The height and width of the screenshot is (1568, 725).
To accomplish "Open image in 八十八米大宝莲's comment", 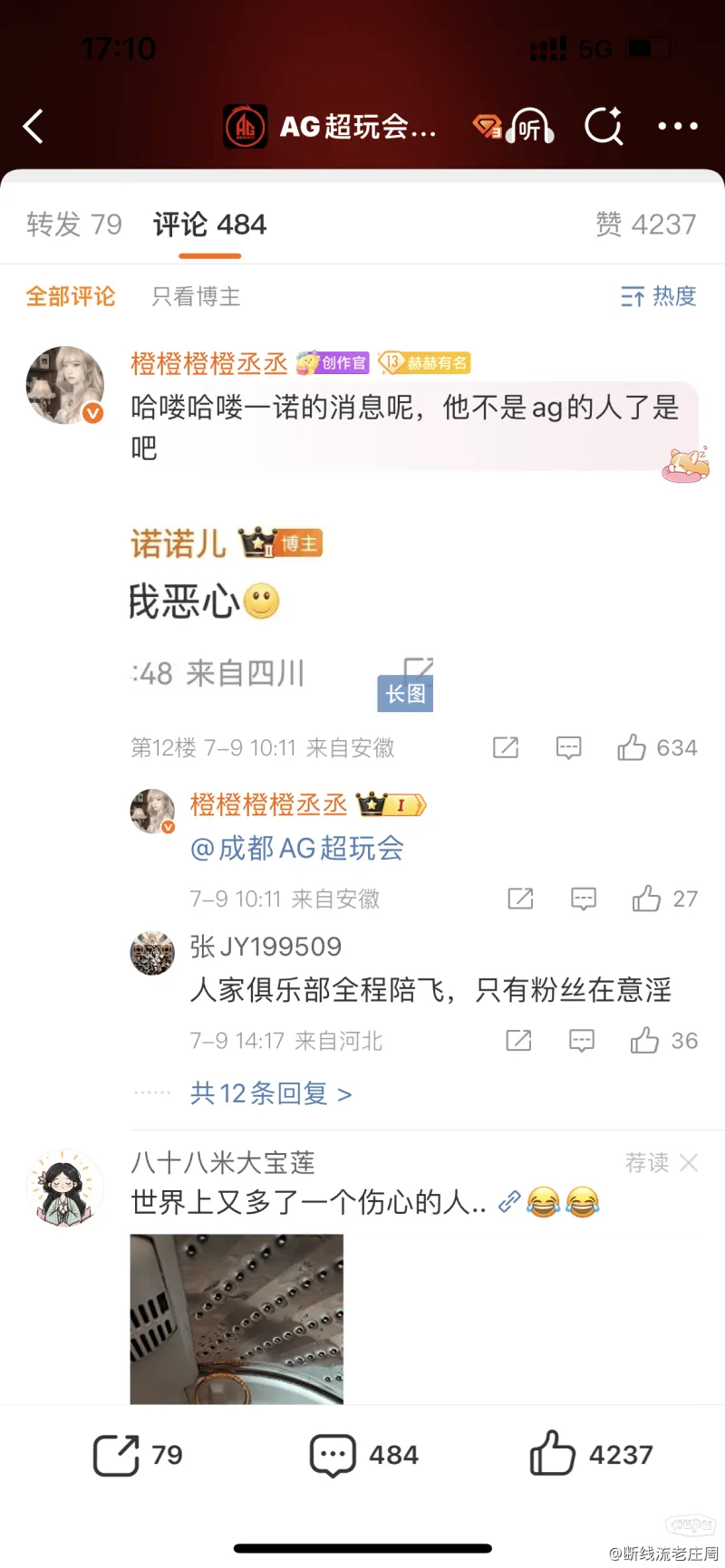I will pos(237,1318).
